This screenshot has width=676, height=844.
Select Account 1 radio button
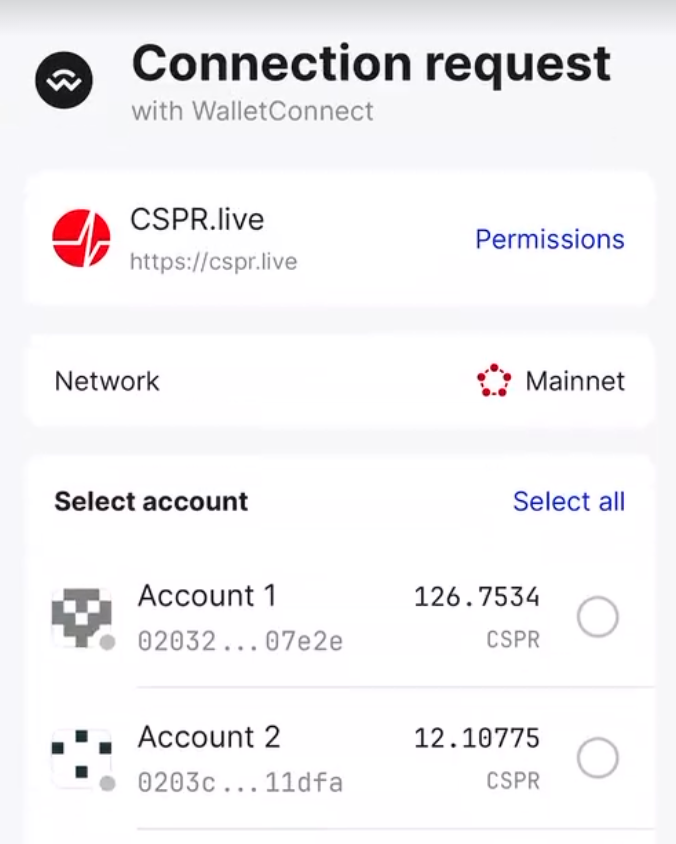coord(598,618)
